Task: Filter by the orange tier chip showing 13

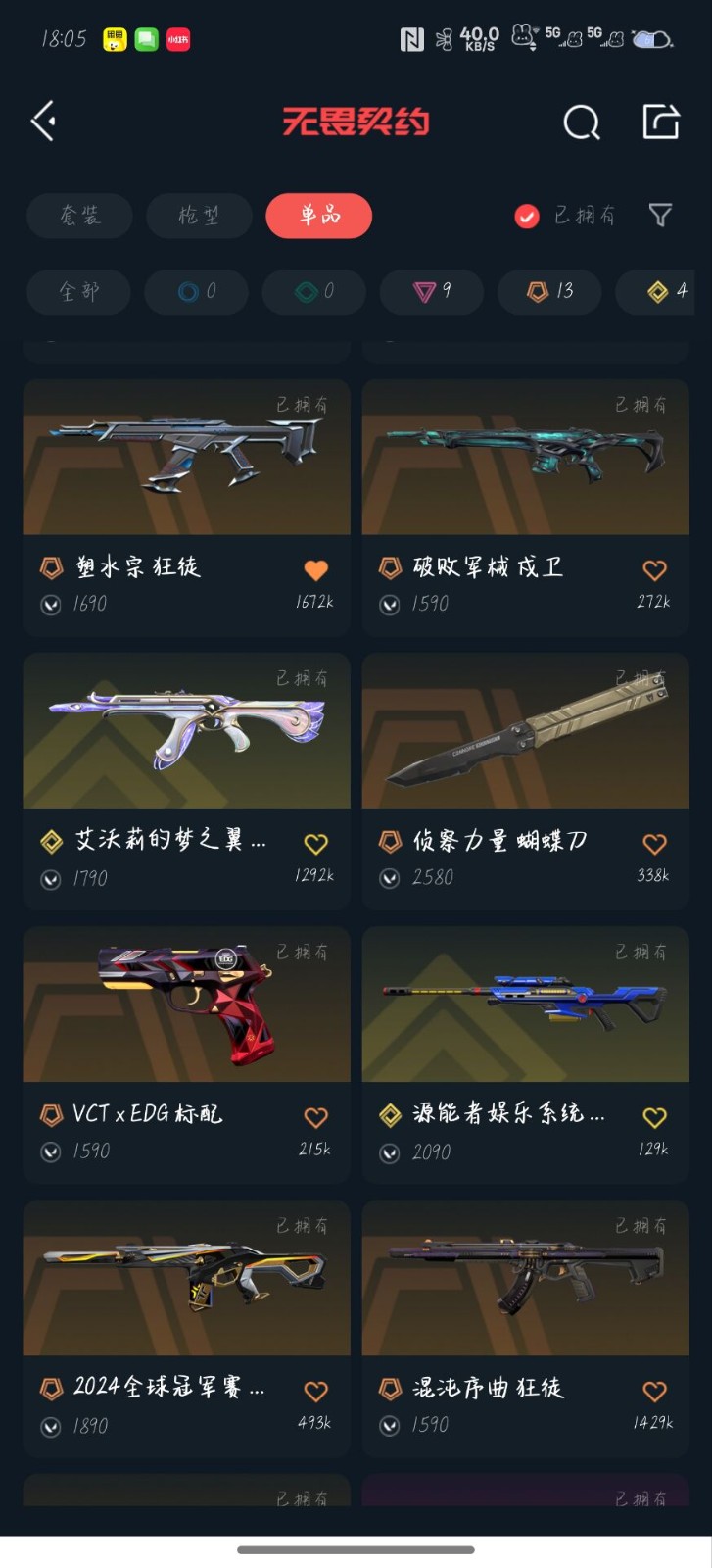Action: coord(549,291)
